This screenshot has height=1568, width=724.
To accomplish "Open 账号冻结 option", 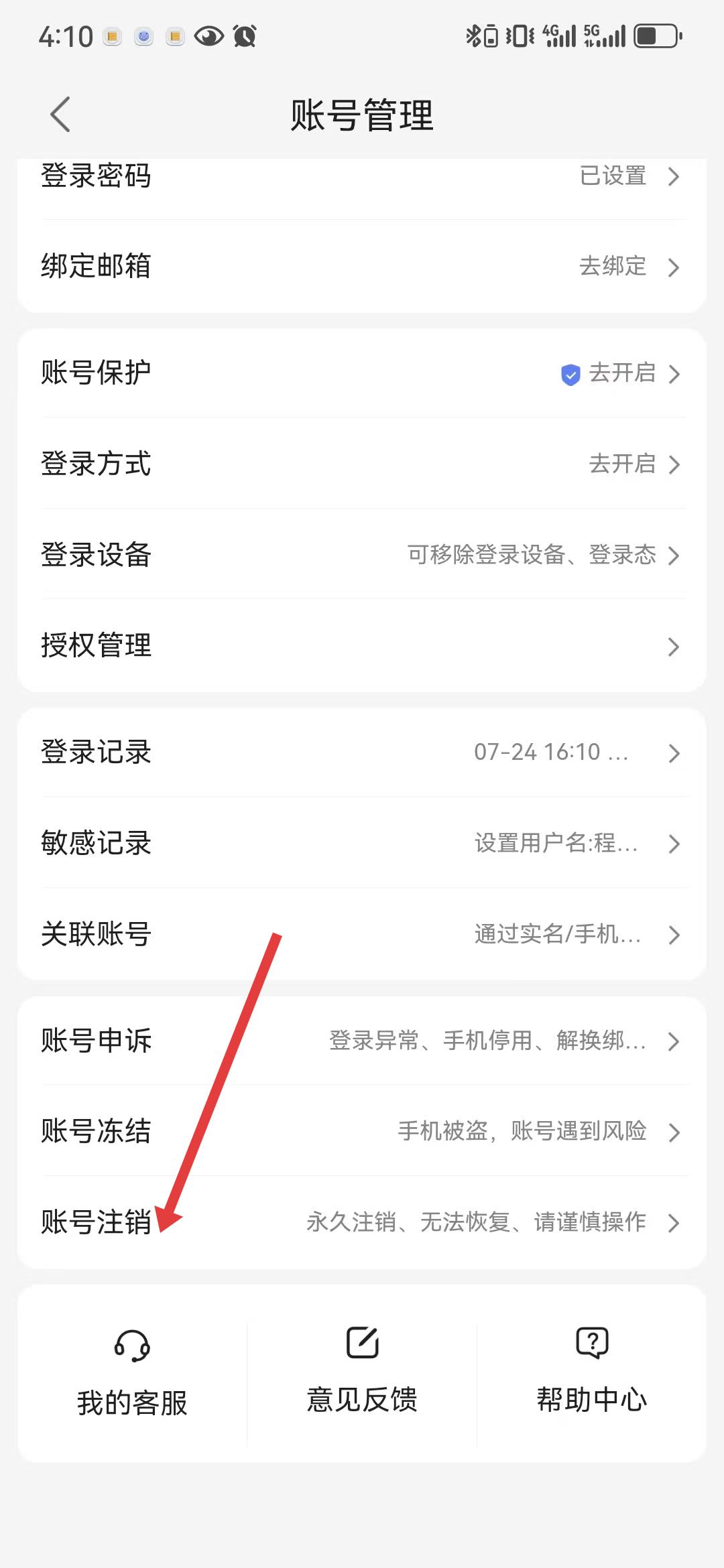I will point(362,1131).
